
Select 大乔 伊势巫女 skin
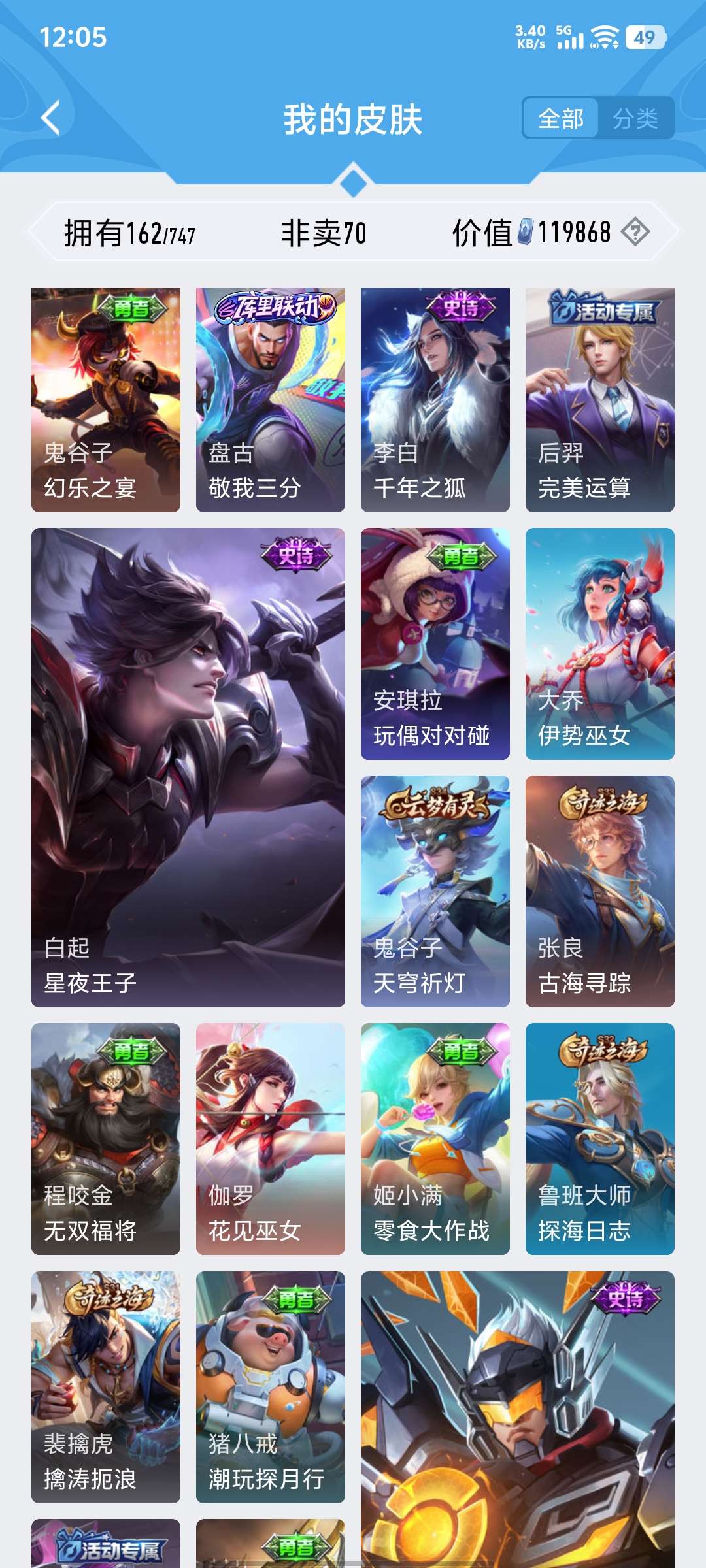tap(600, 644)
